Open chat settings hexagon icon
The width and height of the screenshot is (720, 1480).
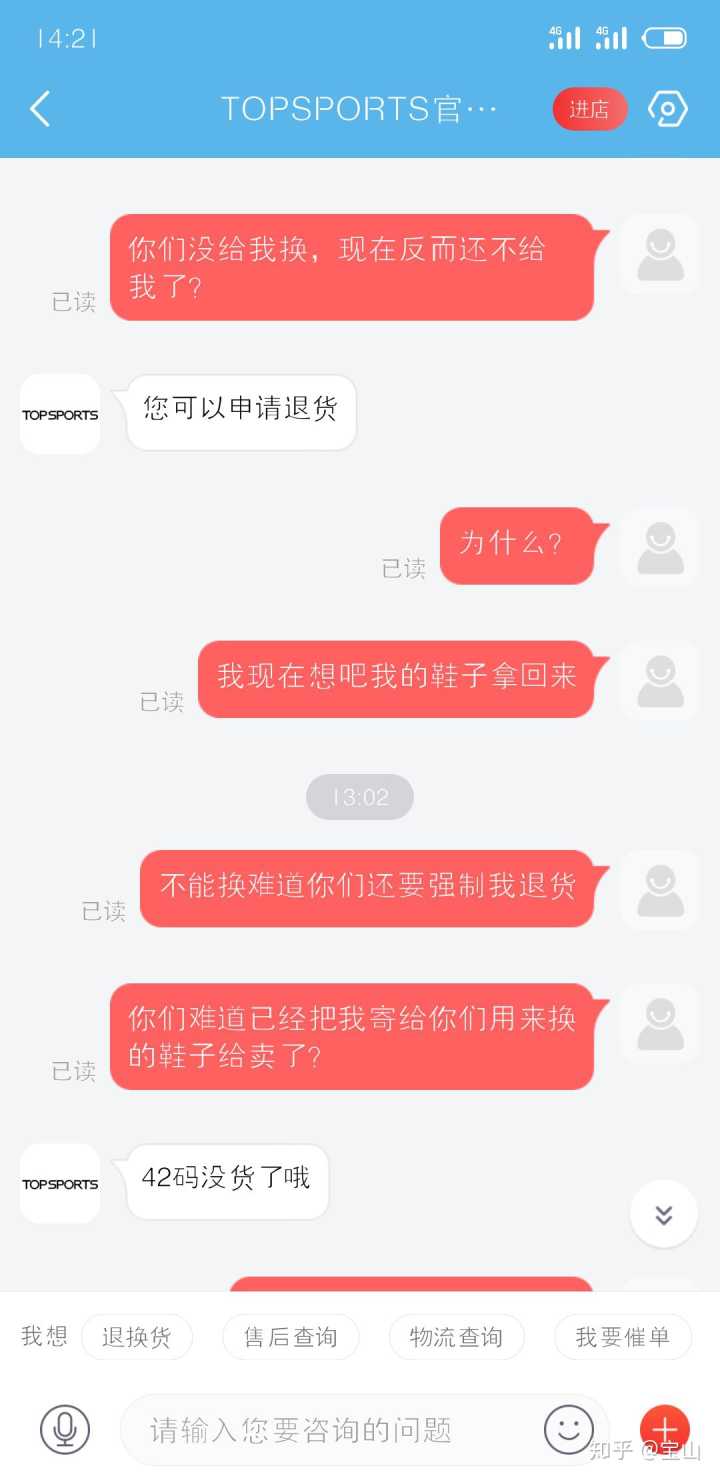[x=667, y=109]
